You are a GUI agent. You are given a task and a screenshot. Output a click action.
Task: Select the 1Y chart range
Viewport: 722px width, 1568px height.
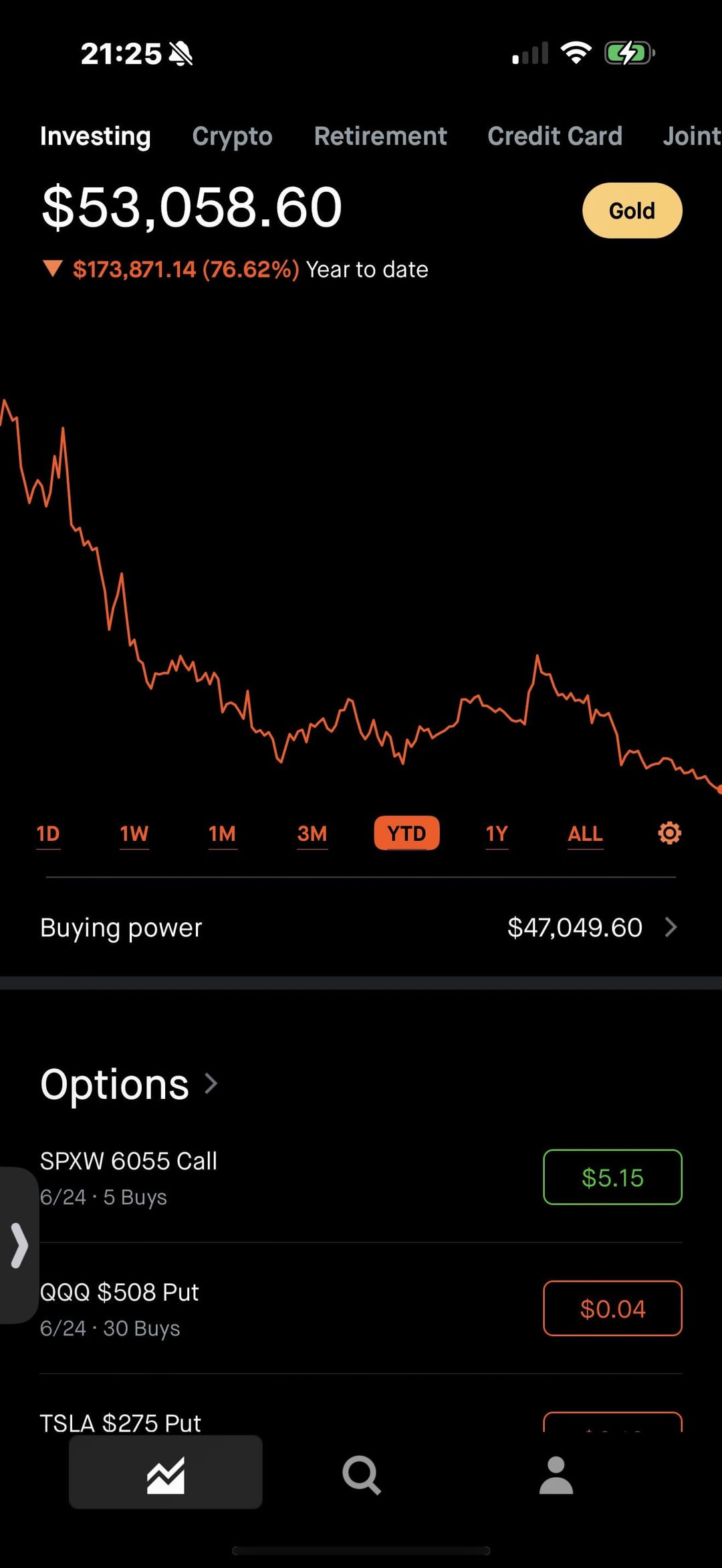[x=497, y=833]
